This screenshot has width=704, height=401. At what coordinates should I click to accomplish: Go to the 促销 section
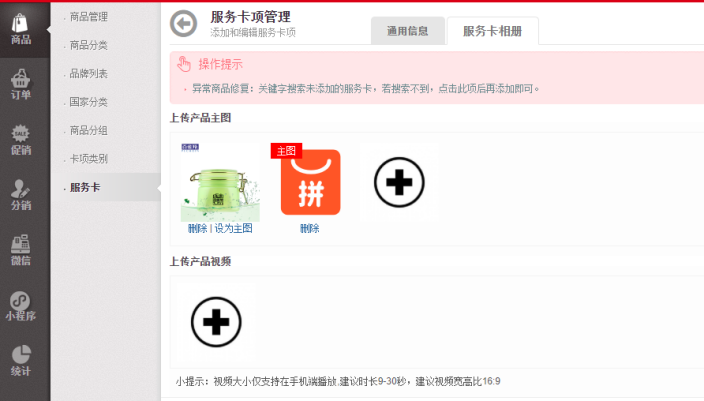point(21,138)
